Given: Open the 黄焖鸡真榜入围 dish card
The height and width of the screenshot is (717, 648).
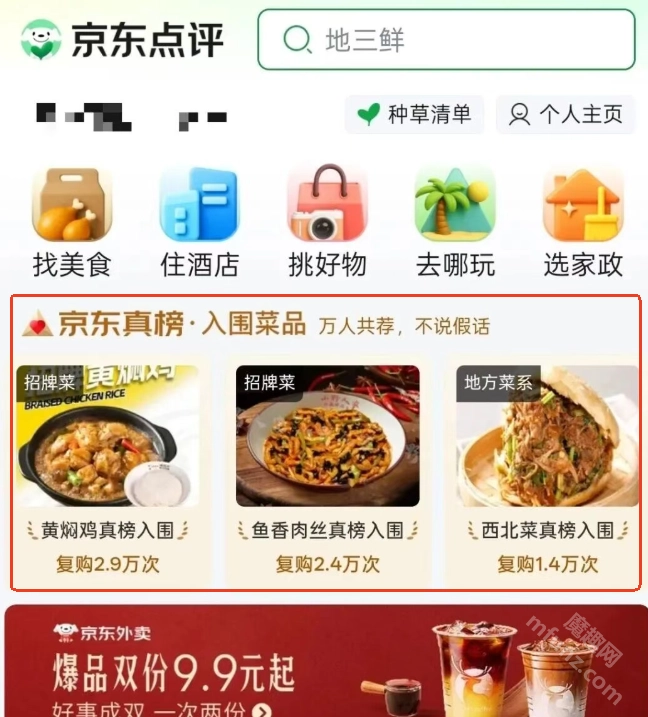Looking at the screenshot, I should tap(107, 470).
